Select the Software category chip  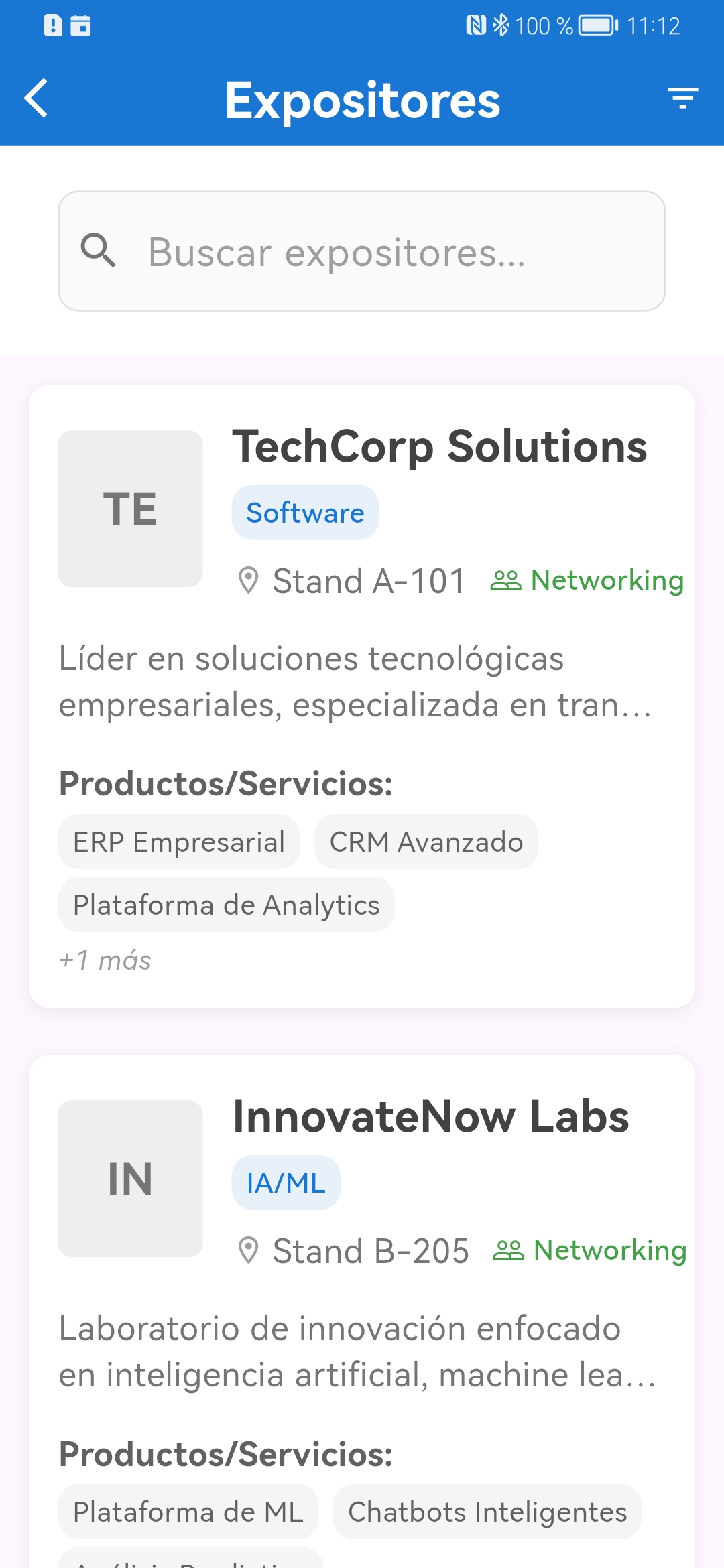click(x=305, y=512)
